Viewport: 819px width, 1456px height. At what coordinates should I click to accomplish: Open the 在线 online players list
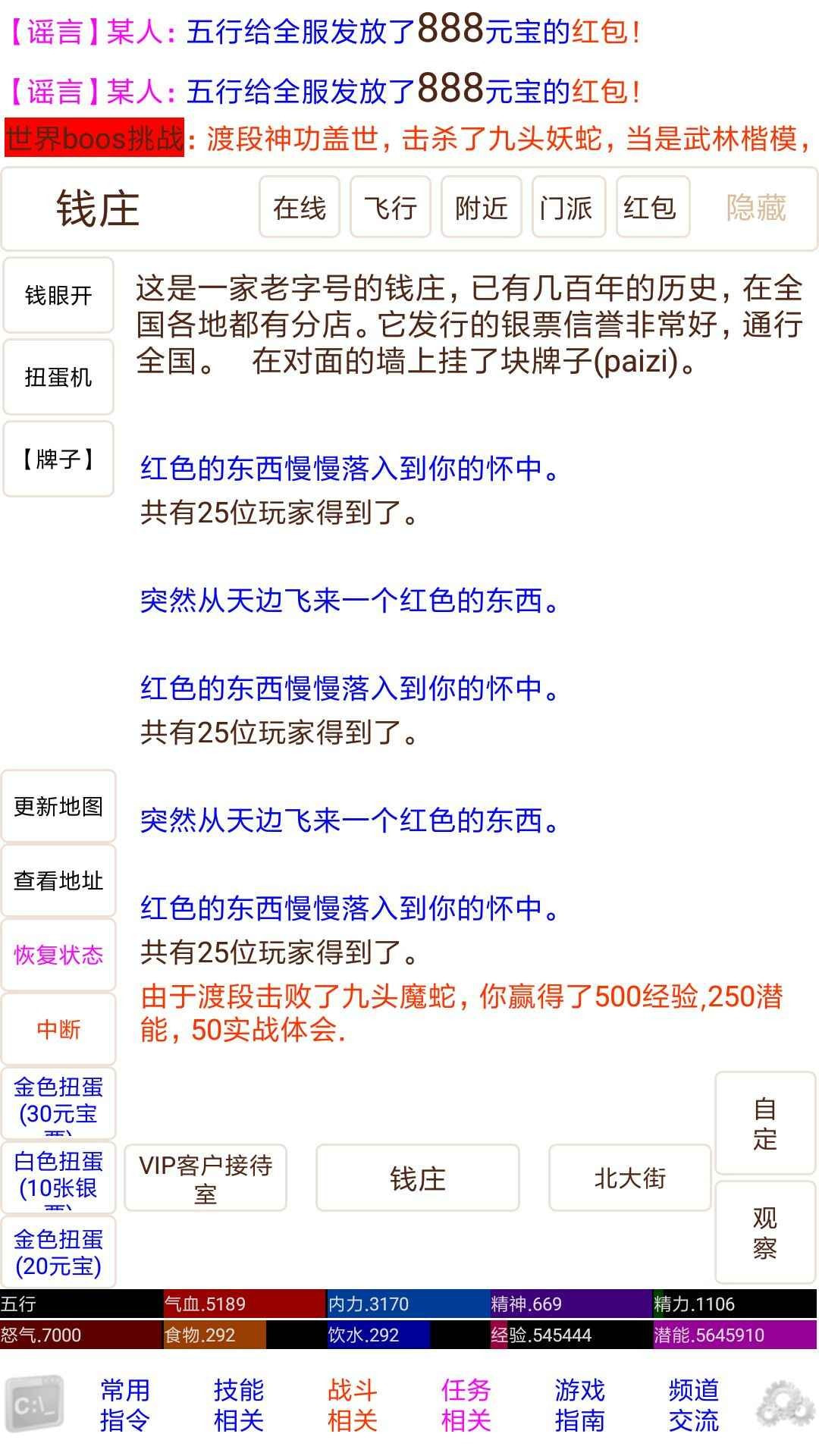pos(299,207)
